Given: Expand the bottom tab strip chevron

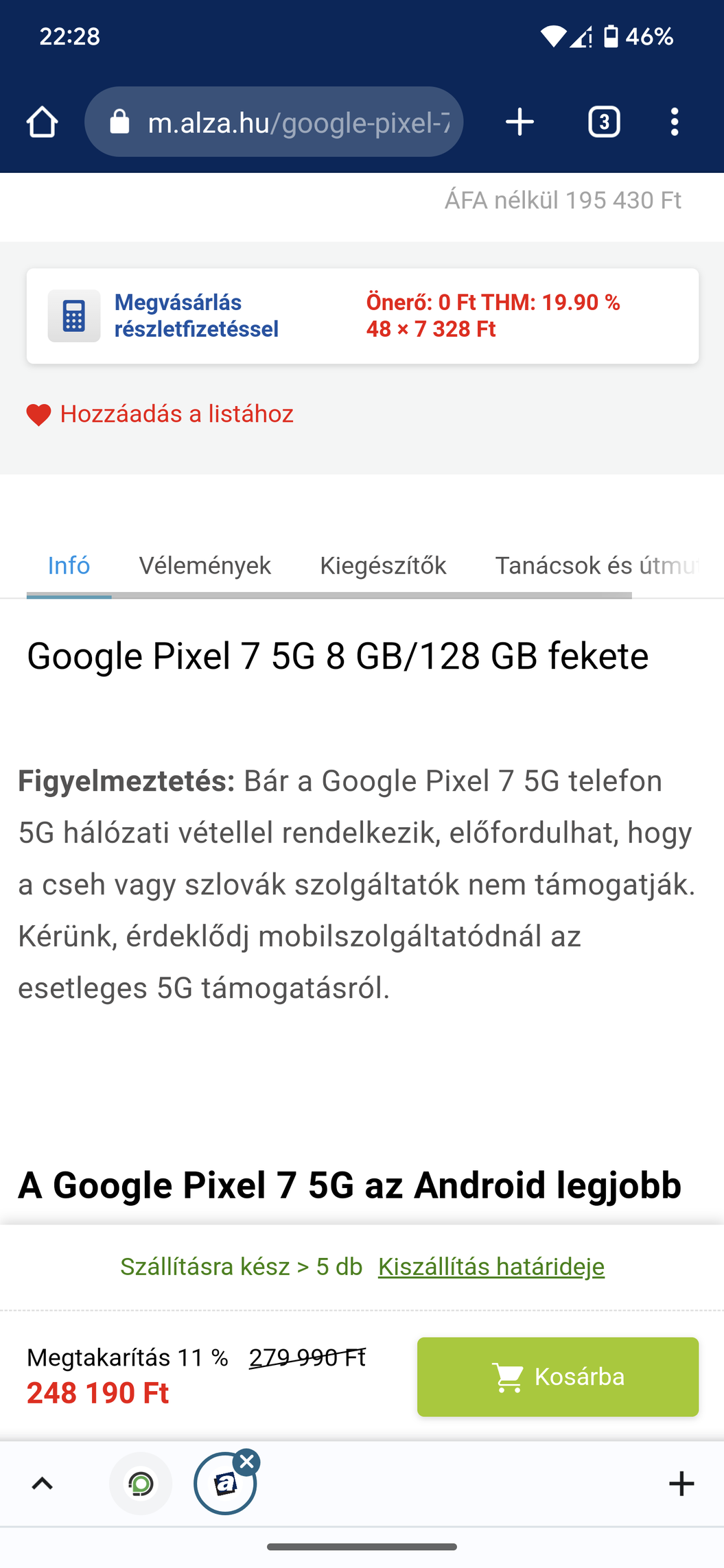Looking at the screenshot, I should (x=43, y=1484).
